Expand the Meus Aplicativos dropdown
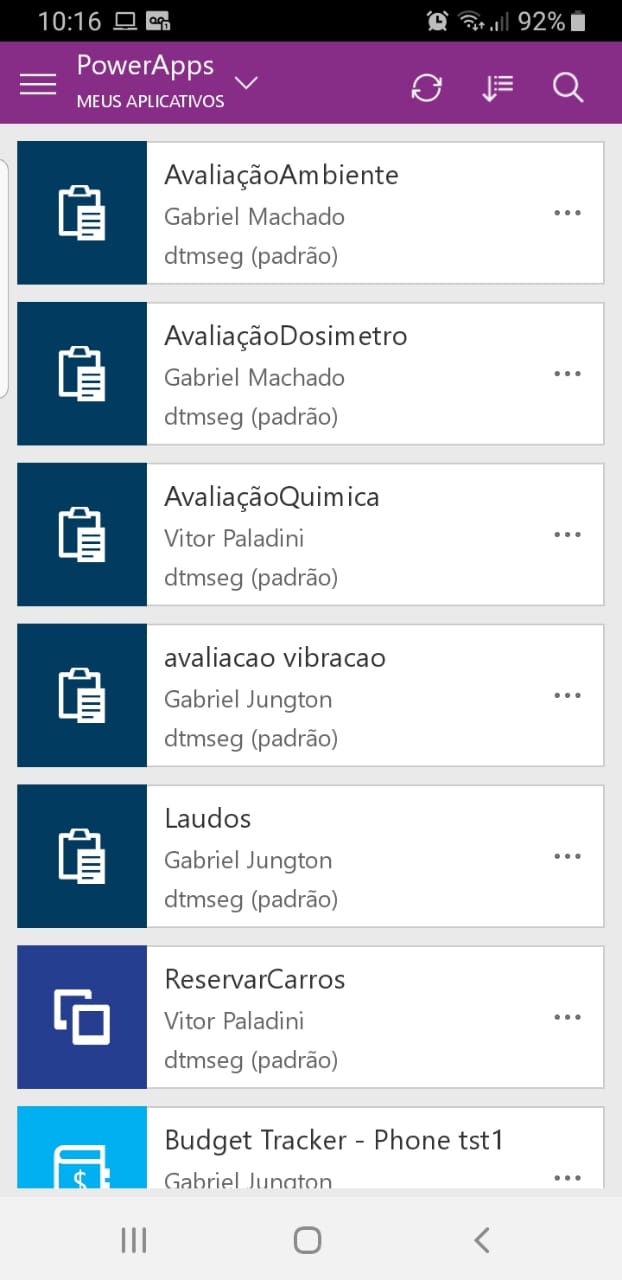This screenshot has height=1280, width=622. click(x=246, y=83)
